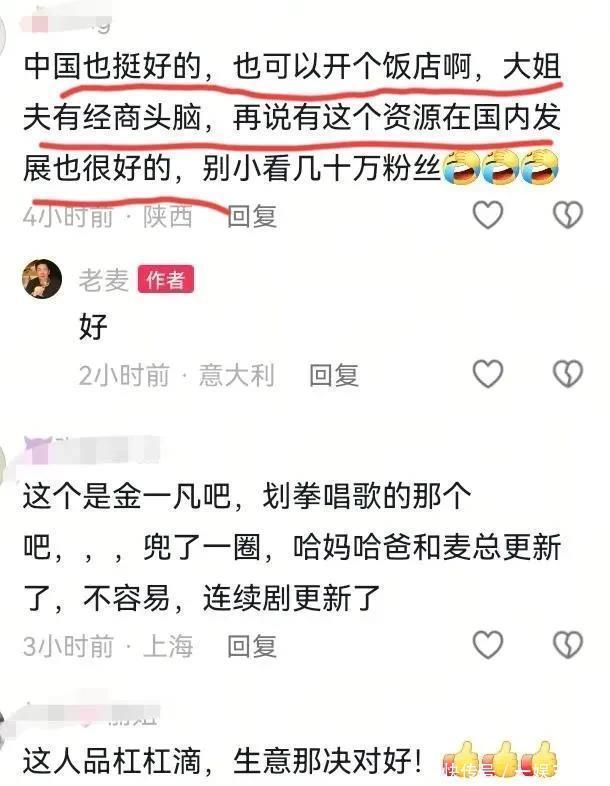The width and height of the screenshot is (610, 786).
Task: Like the comment posted from 陕西
Action: [487, 215]
